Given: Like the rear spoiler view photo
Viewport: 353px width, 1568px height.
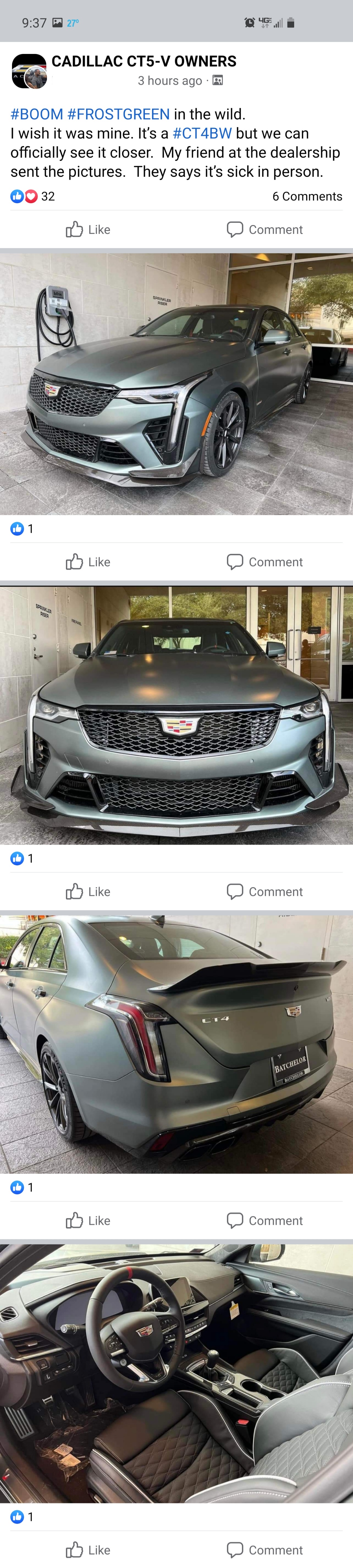Looking at the screenshot, I should point(88,1220).
